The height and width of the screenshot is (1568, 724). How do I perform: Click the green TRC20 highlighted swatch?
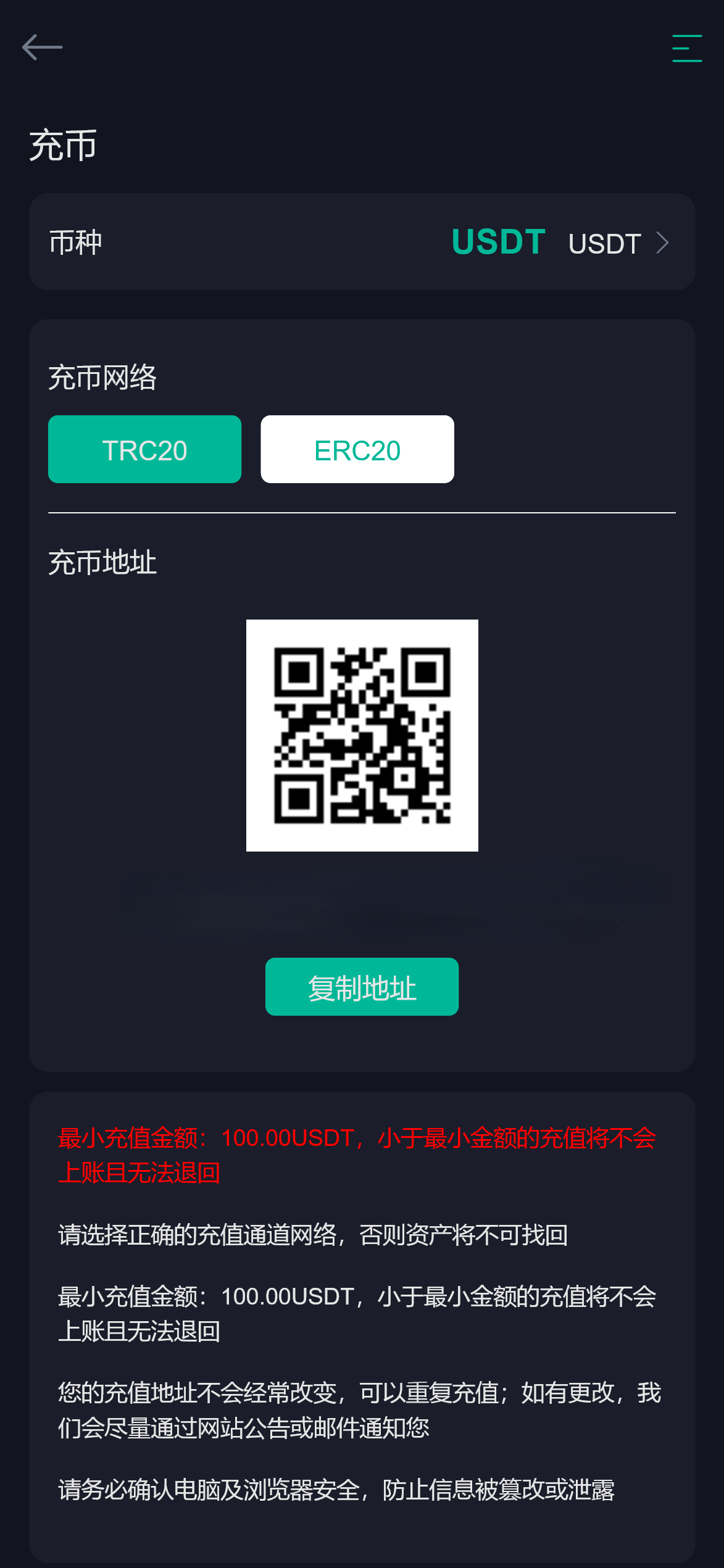point(144,449)
